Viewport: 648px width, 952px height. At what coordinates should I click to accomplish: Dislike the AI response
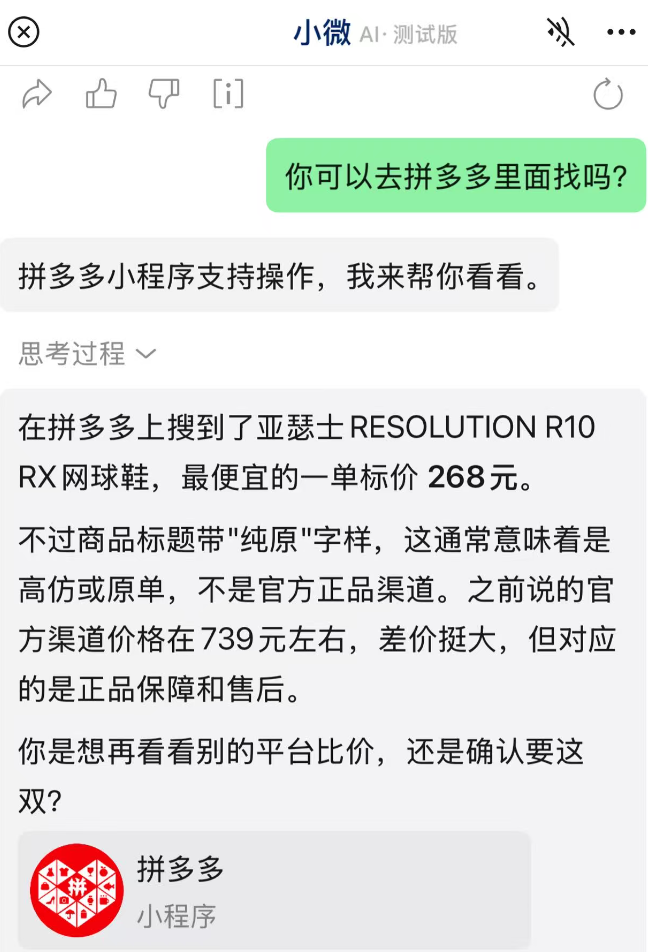(x=164, y=94)
